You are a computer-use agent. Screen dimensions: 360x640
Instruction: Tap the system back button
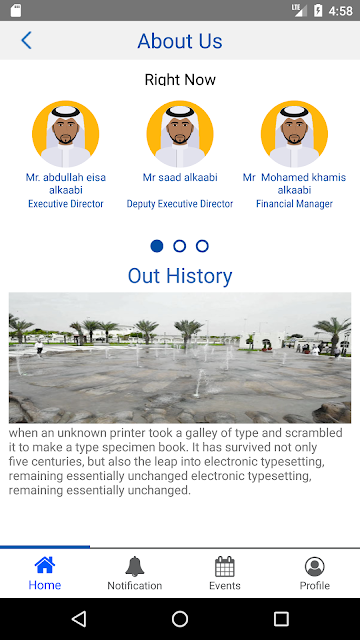click(79, 619)
